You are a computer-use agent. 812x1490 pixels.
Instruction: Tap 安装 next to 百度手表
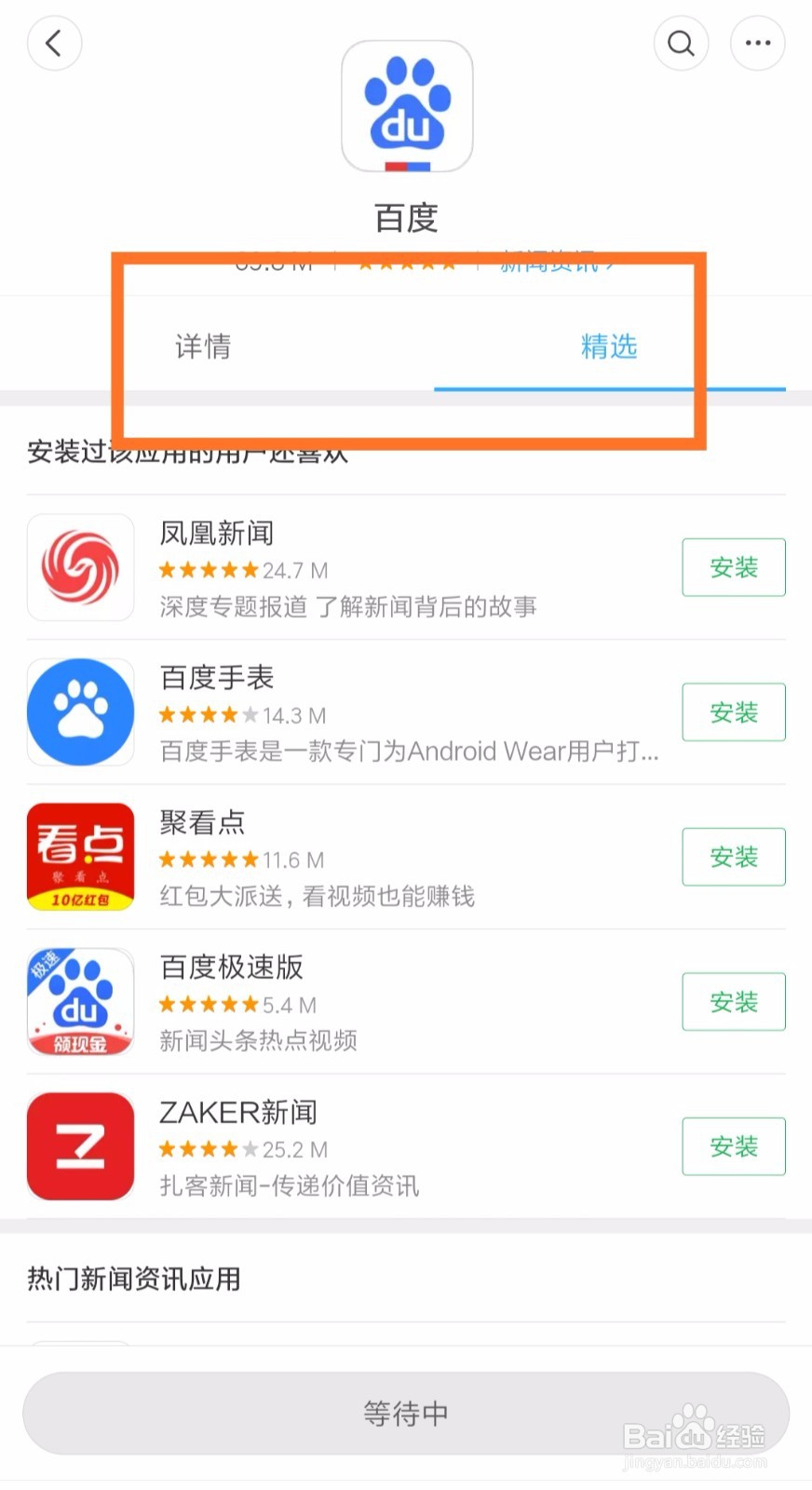pyautogui.click(x=733, y=712)
